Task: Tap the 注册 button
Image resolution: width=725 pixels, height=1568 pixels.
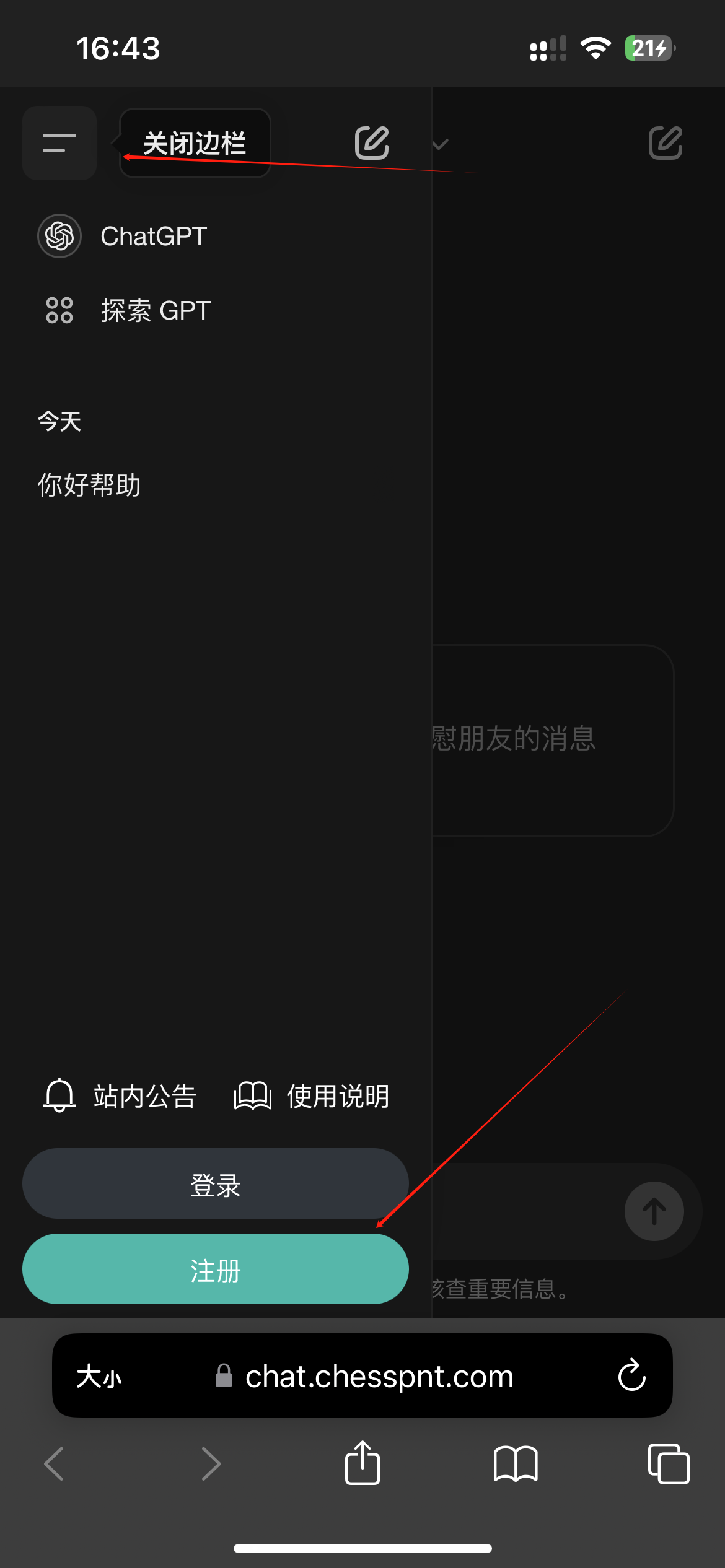Action: pos(216,1270)
